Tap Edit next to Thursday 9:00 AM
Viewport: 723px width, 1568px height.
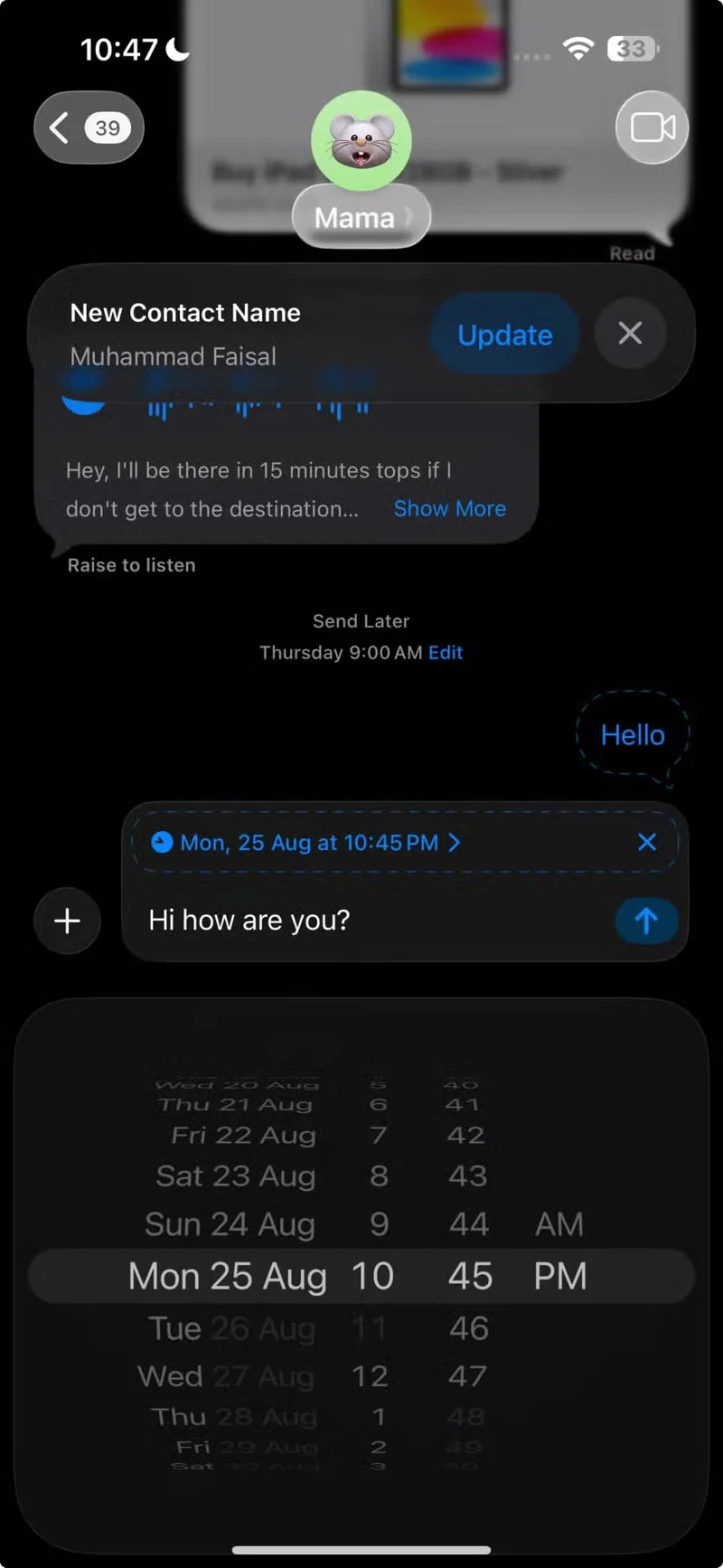click(445, 652)
